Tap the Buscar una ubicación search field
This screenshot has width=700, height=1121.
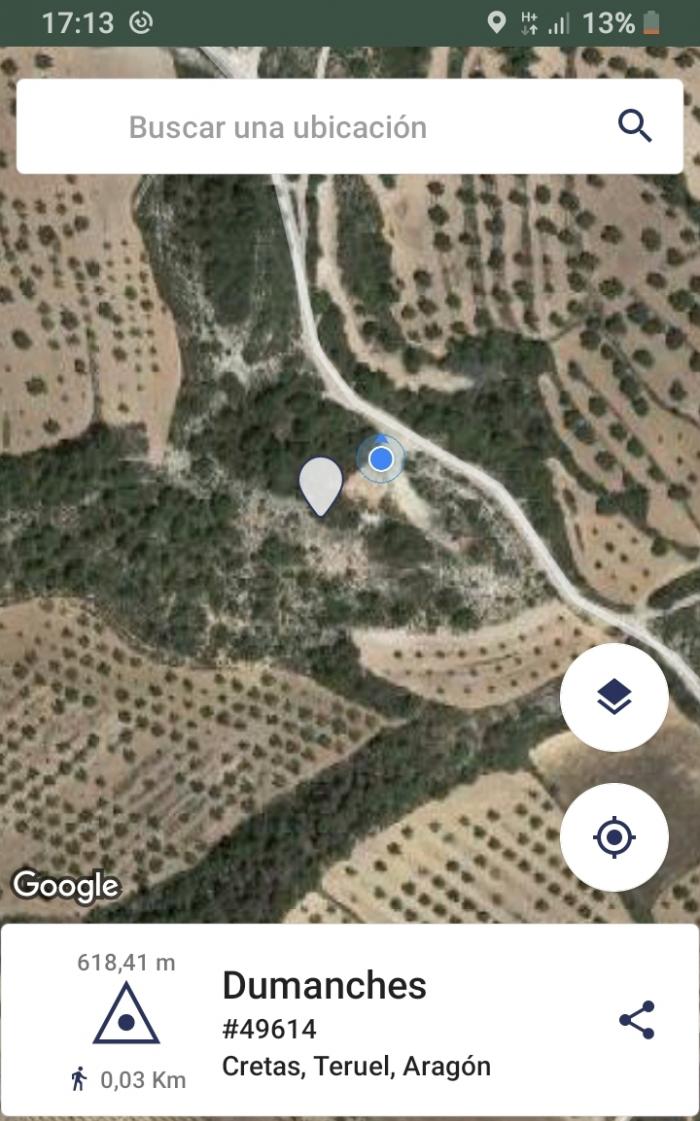(350, 127)
